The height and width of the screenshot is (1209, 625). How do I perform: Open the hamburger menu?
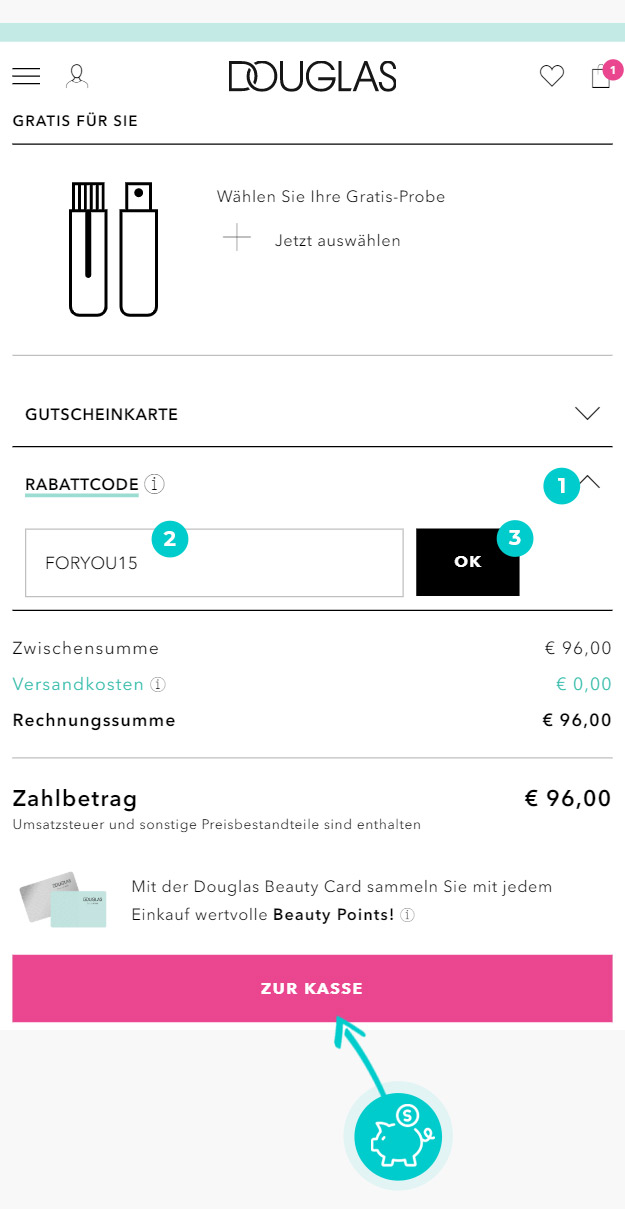coord(26,76)
